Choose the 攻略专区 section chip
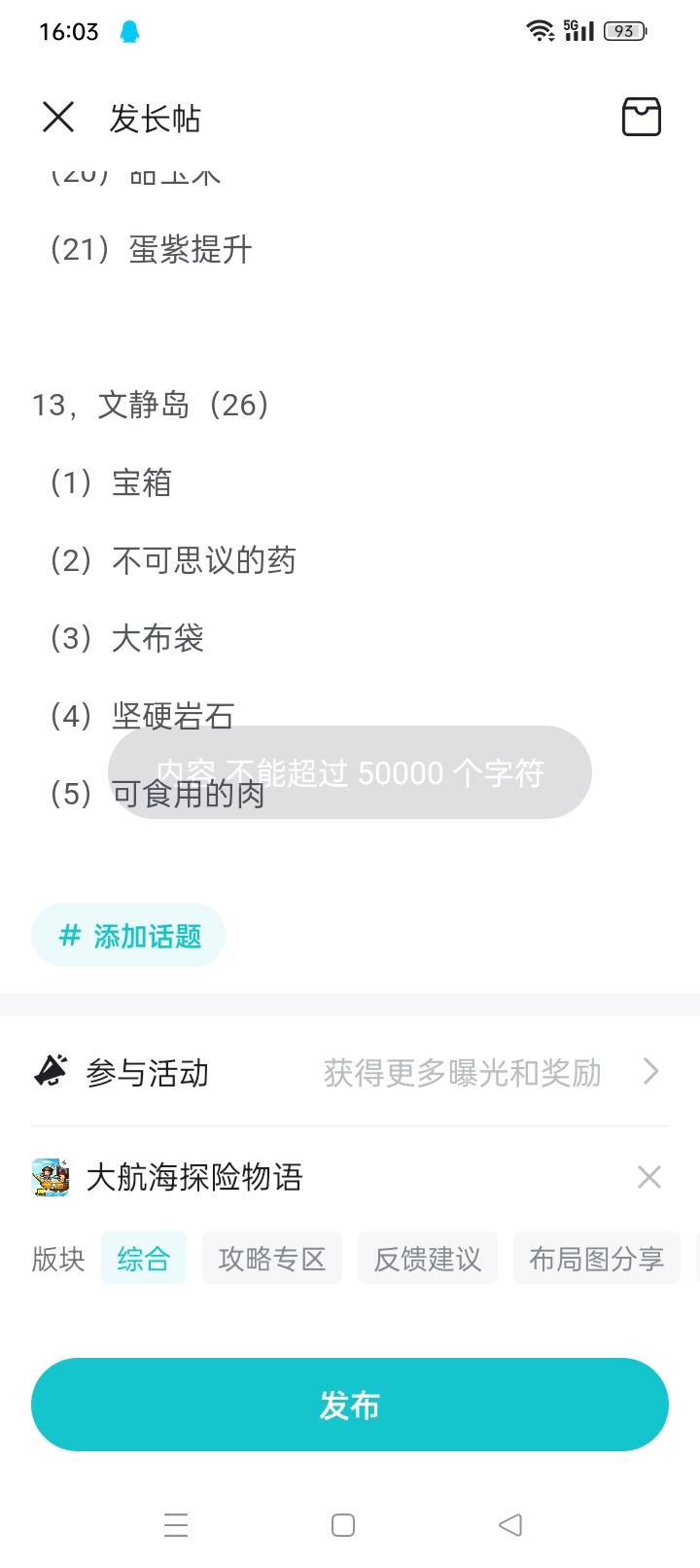The width and height of the screenshot is (700, 1568). pos(272,1259)
